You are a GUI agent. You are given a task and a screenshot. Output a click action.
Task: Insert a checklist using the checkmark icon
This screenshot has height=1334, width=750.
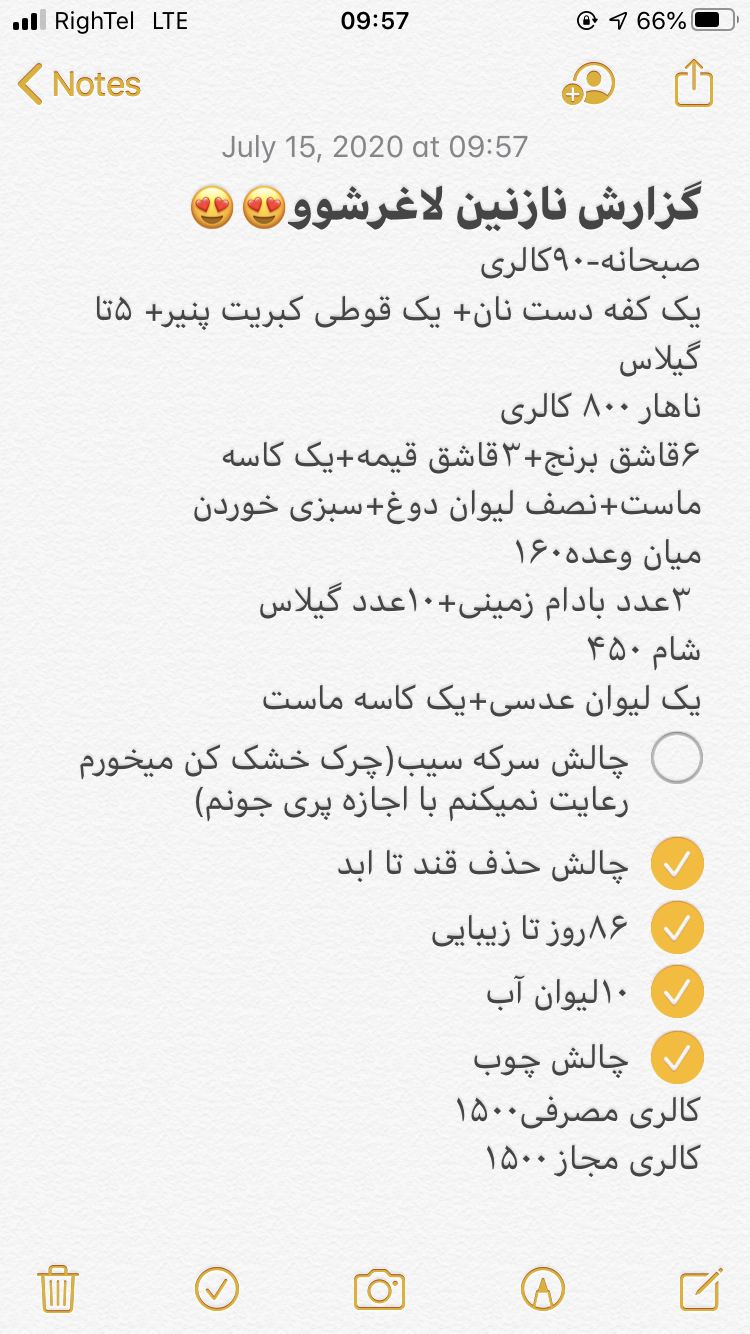(217, 1288)
